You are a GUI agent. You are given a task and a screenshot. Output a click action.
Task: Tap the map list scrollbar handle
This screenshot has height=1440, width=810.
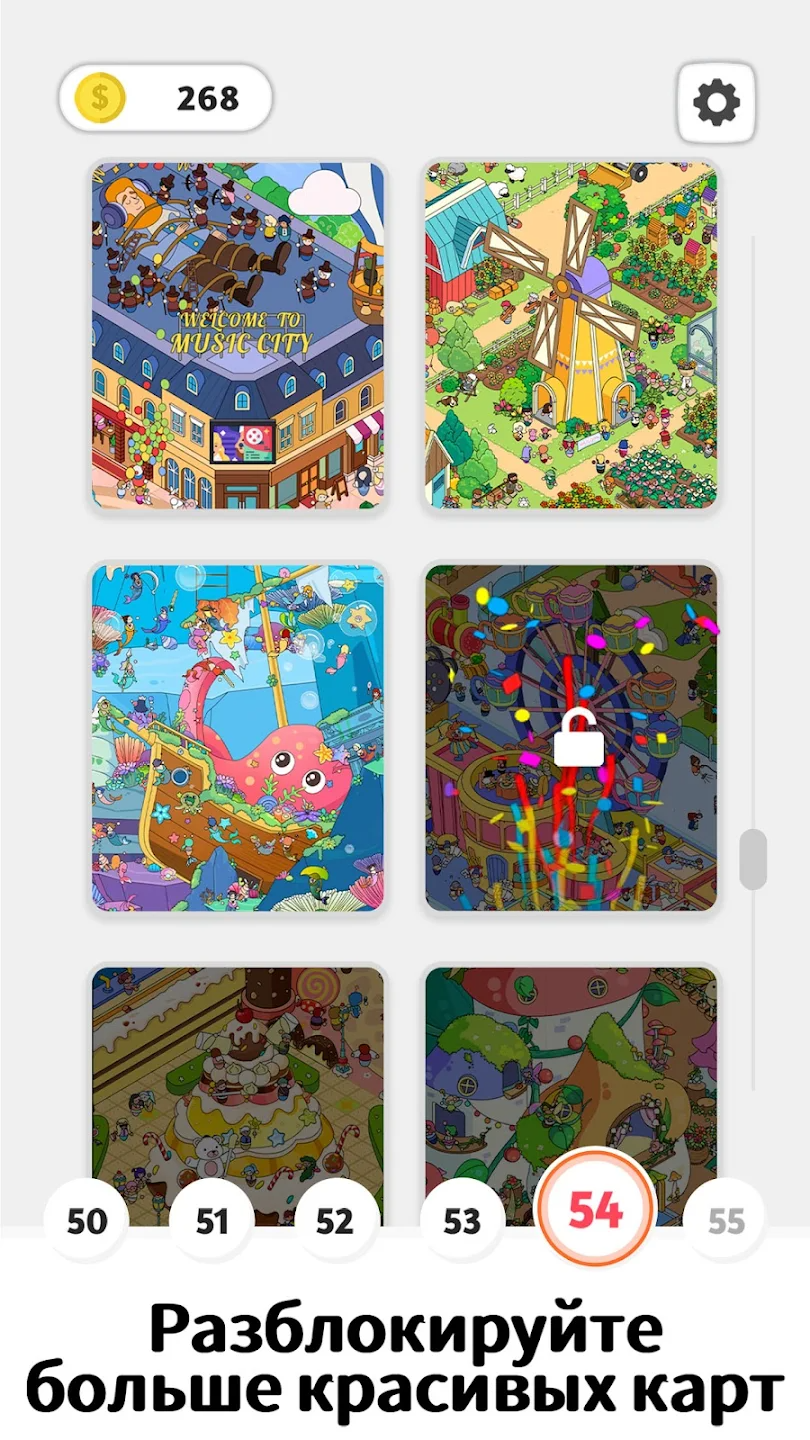point(753,859)
